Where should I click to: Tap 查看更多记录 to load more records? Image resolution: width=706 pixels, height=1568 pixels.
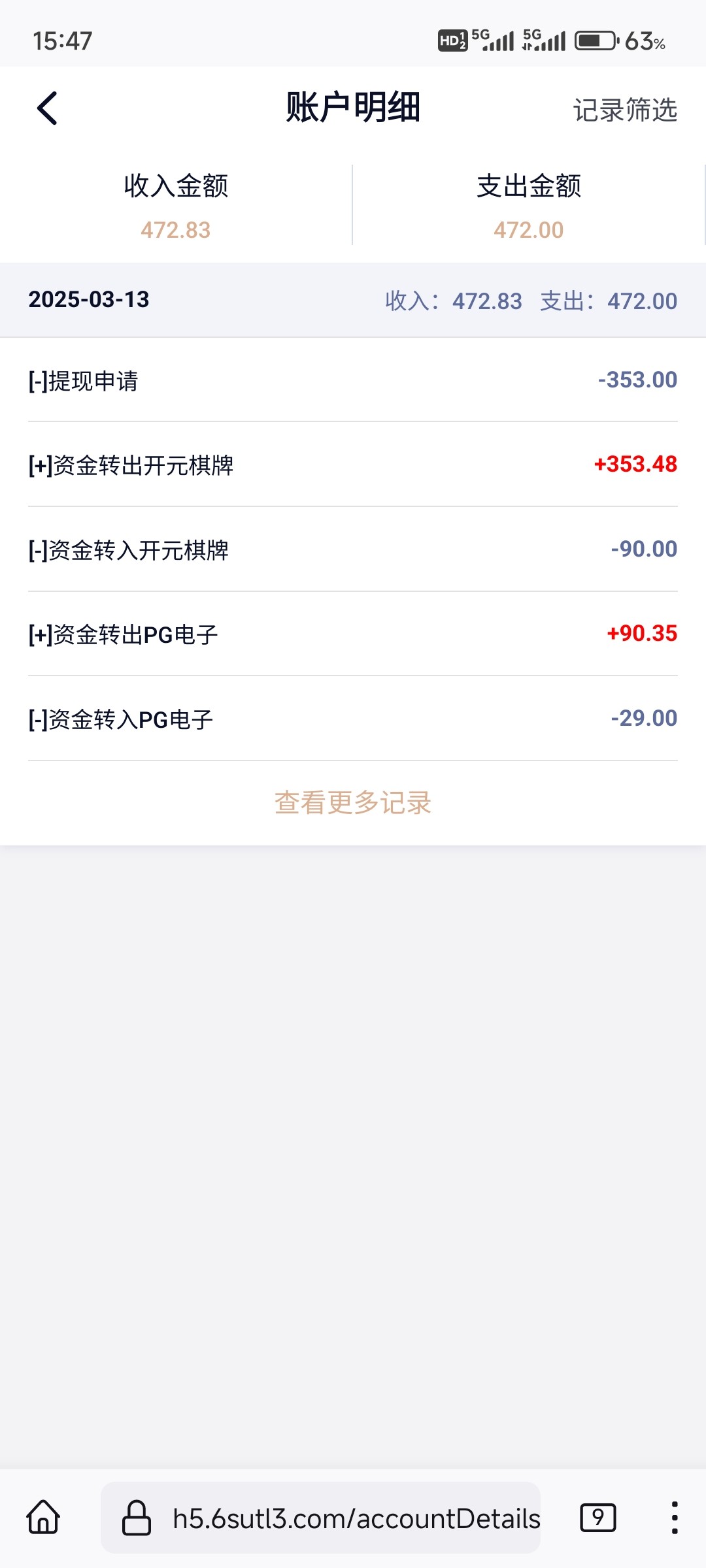click(x=353, y=802)
